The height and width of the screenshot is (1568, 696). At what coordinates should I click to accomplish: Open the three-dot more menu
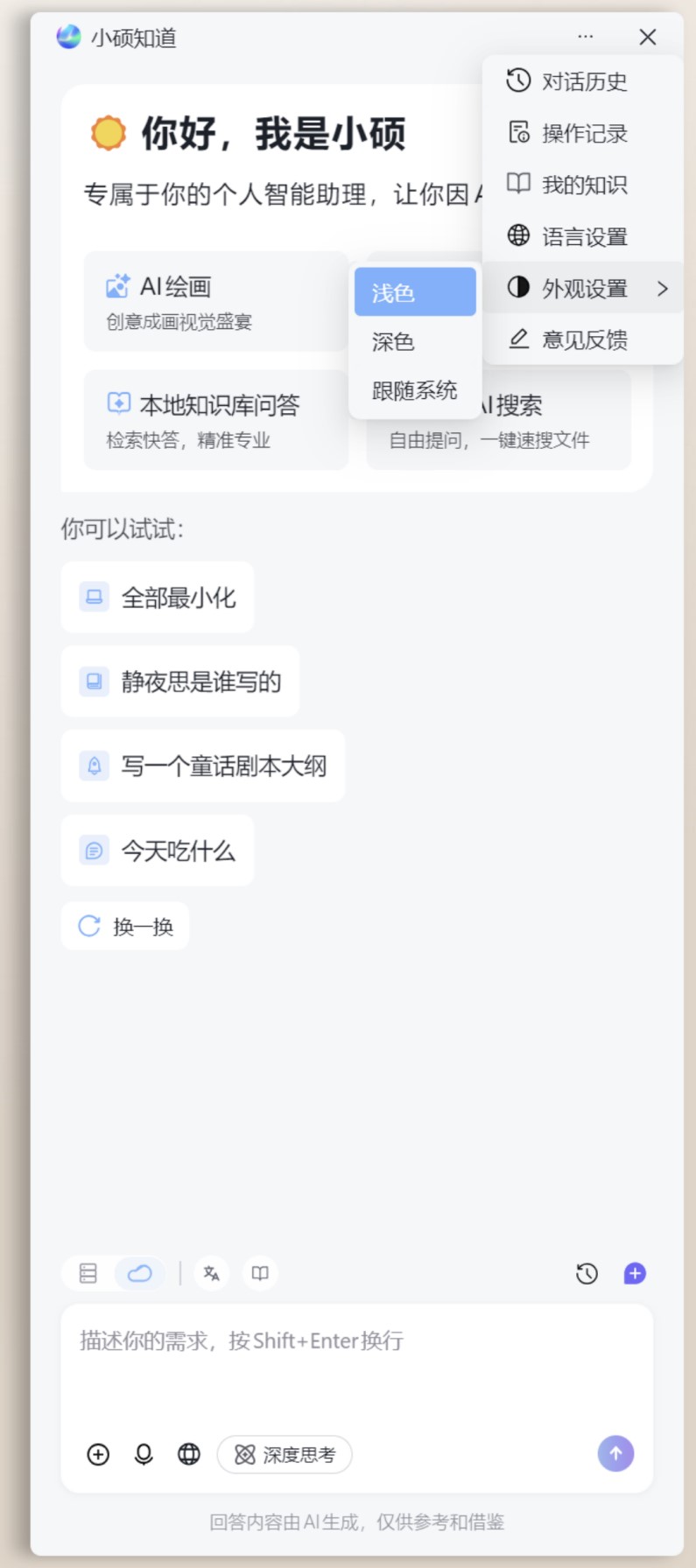click(586, 37)
